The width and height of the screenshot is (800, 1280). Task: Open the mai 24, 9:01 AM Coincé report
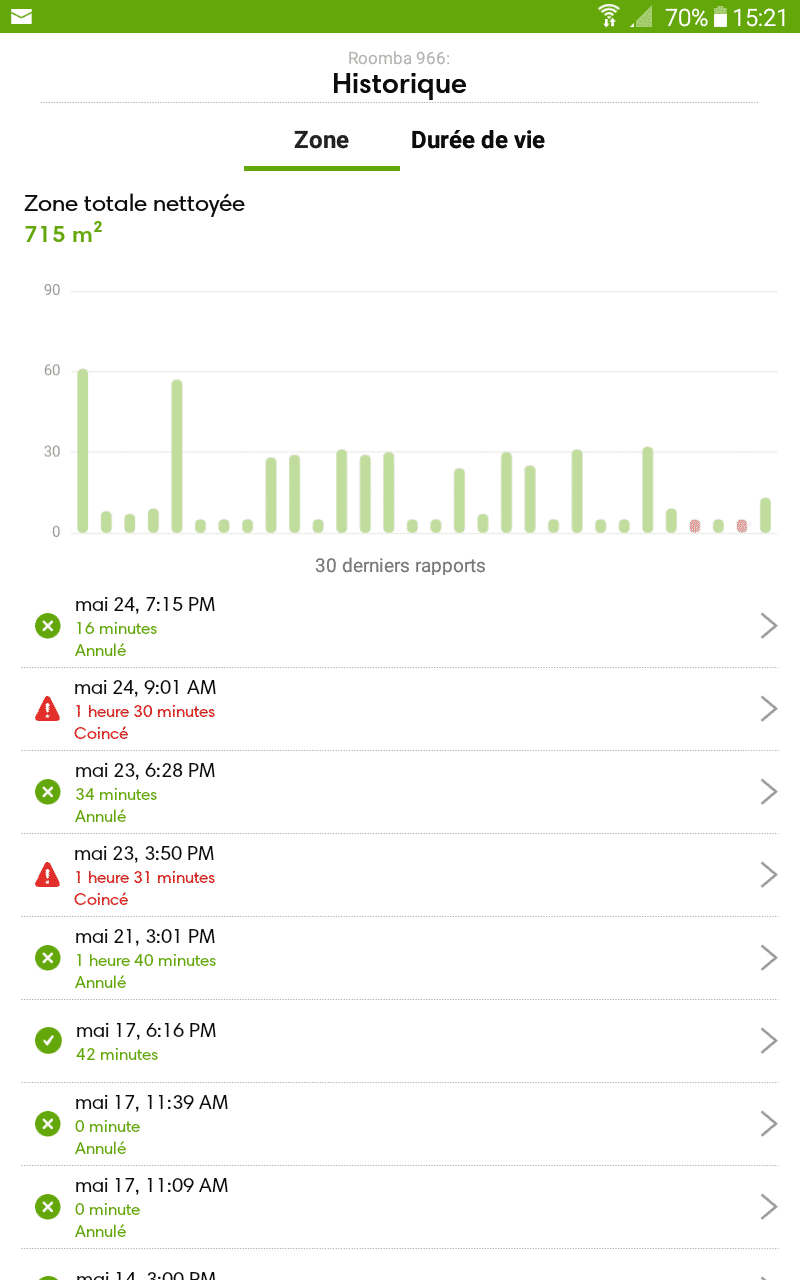[400, 710]
